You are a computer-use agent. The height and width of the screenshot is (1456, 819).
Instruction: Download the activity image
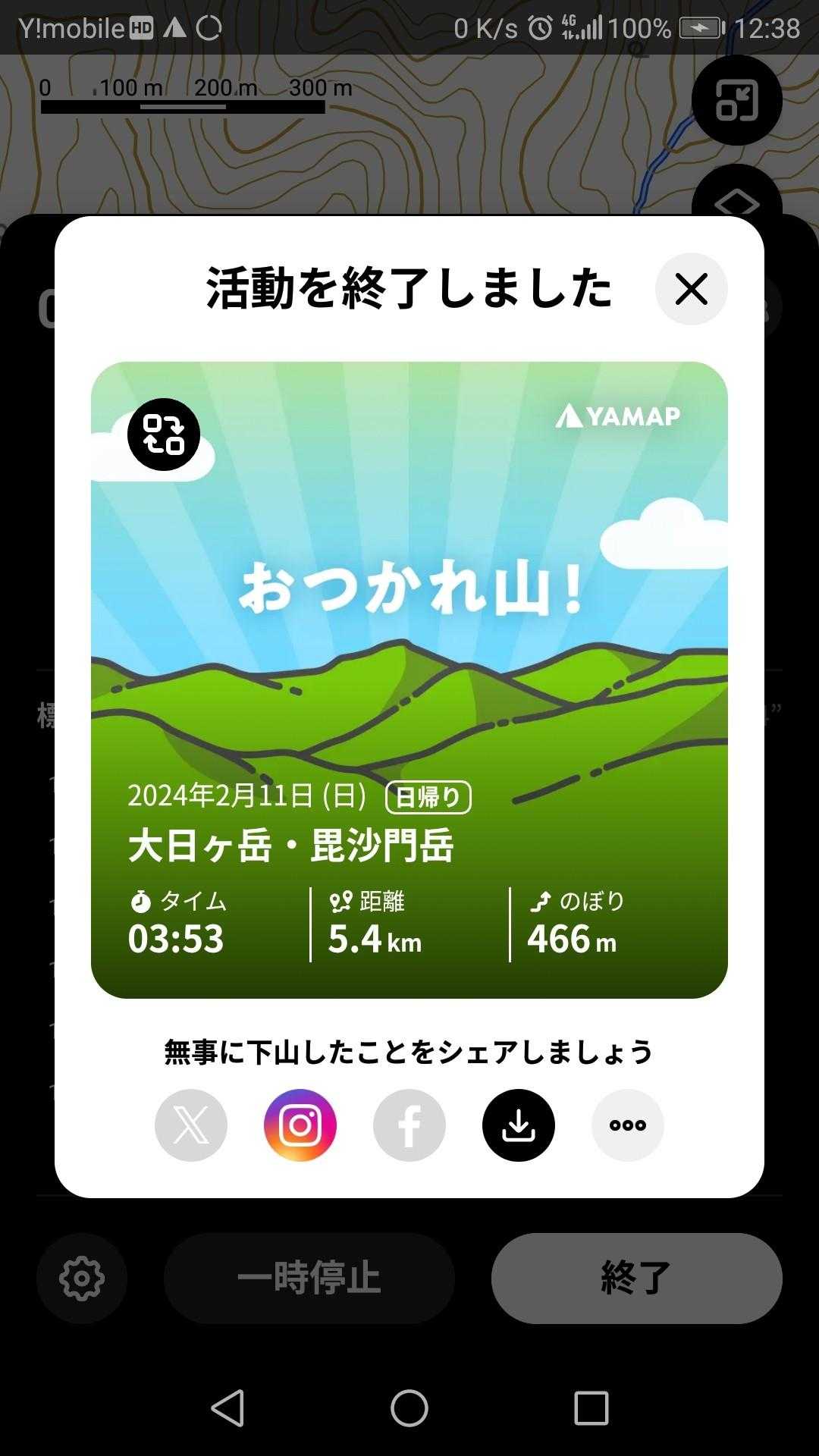[x=519, y=1125]
